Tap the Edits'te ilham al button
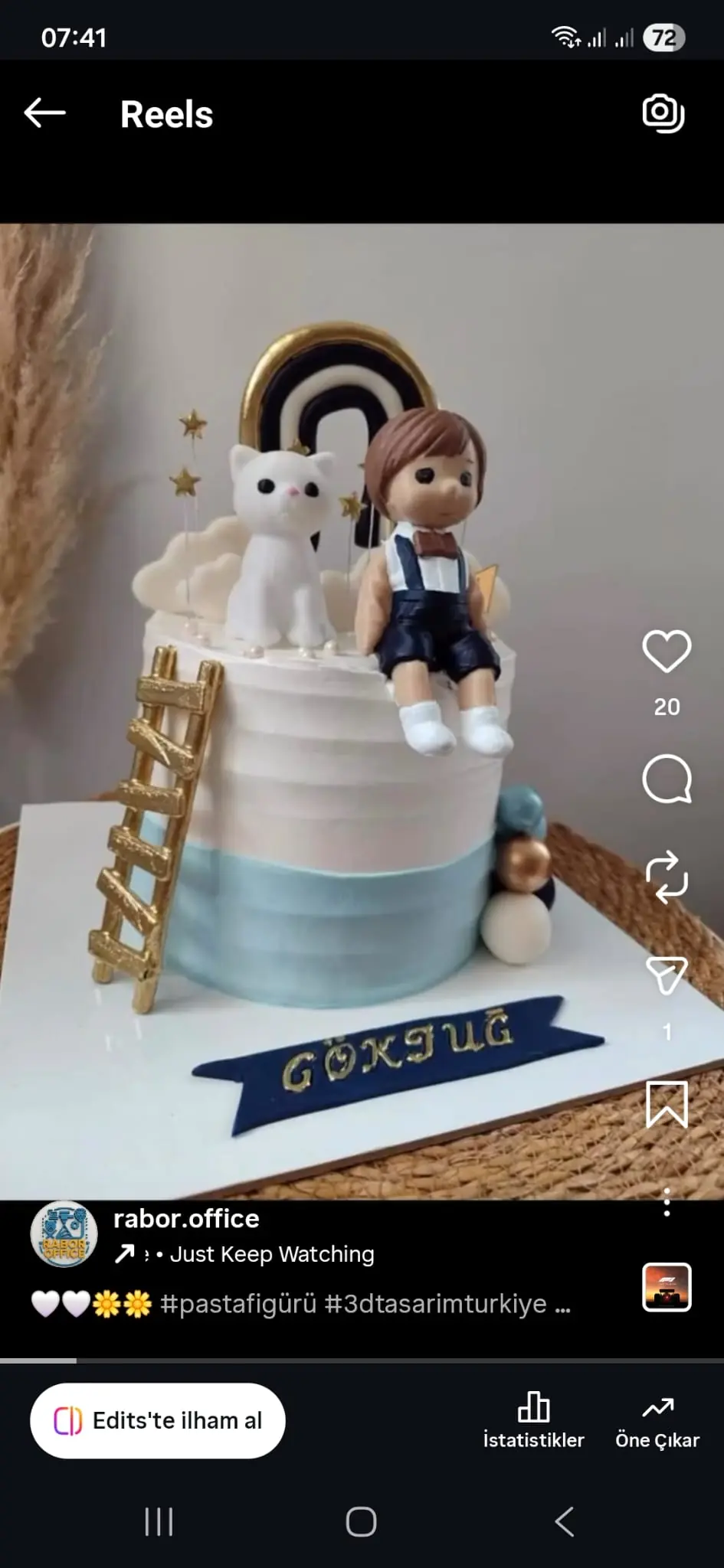 pyautogui.click(x=158, y=1420)
